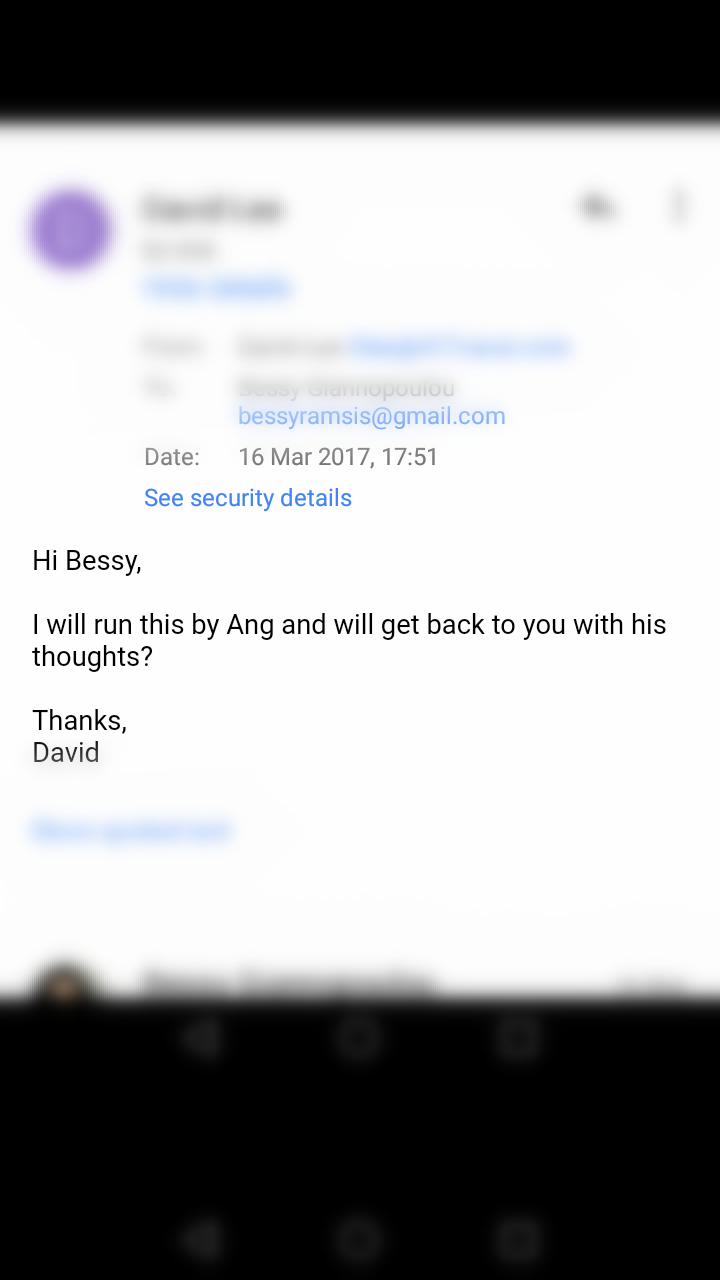Reply using the arrow icon beside sender
Image resolution: width=720 pixels, height=1280 pixels.
597,207
